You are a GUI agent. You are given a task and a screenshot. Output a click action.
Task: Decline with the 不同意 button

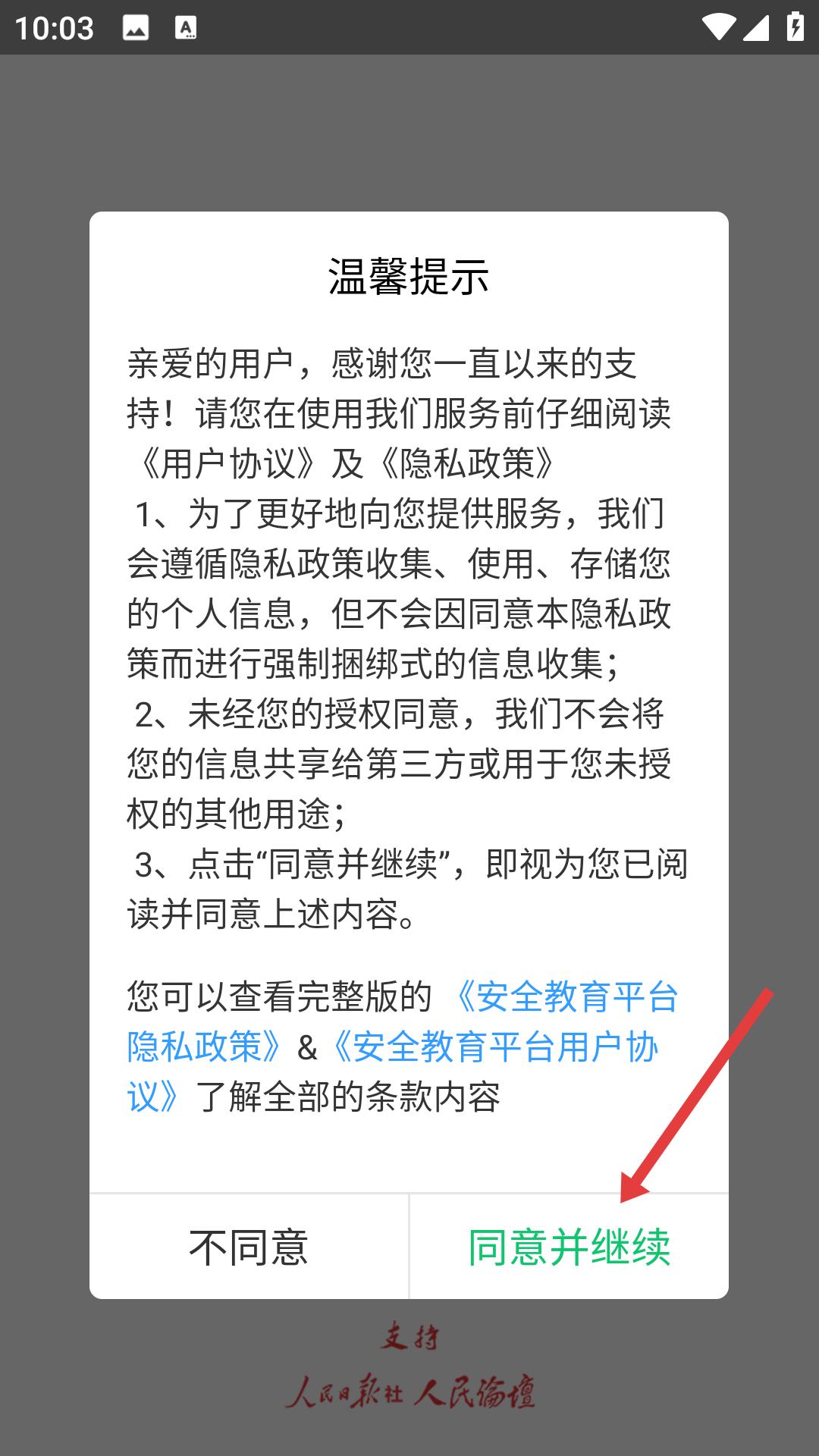(x=249, y=1247)
